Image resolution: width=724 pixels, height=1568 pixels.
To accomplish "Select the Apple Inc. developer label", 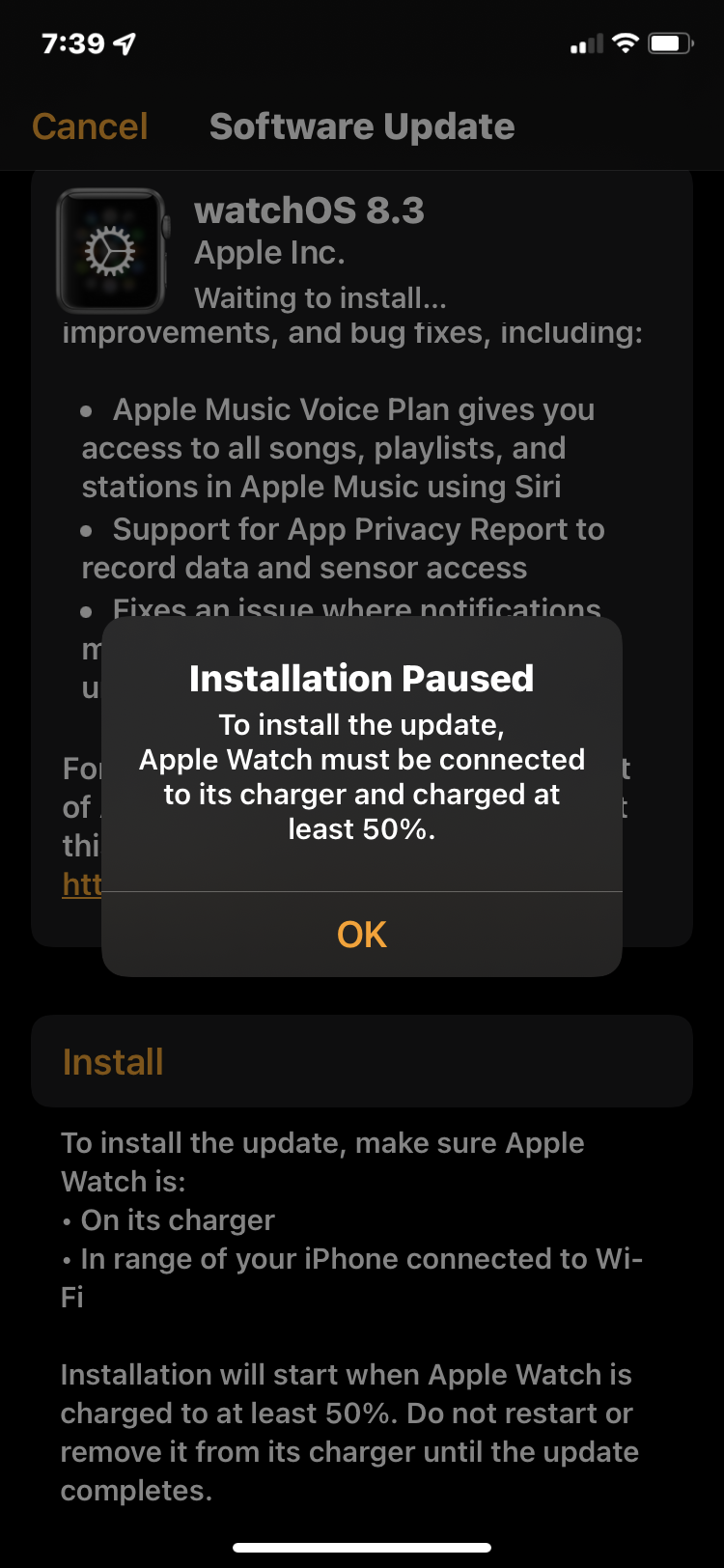I will (x=268, y=252).
